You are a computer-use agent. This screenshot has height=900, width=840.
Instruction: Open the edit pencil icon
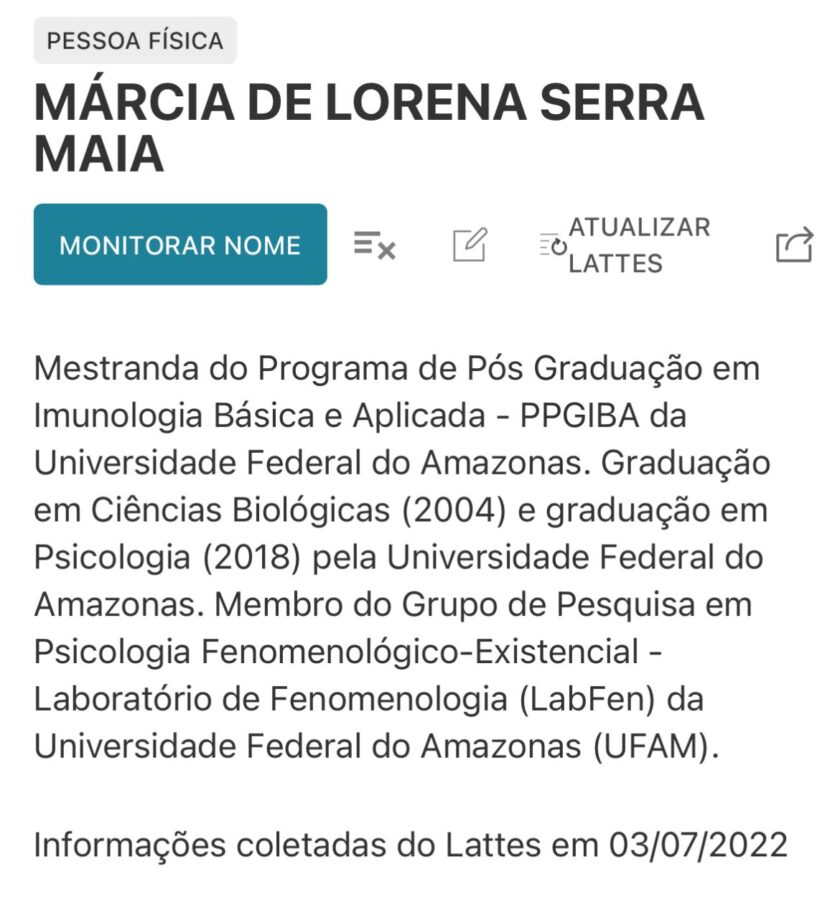[469, 245]
